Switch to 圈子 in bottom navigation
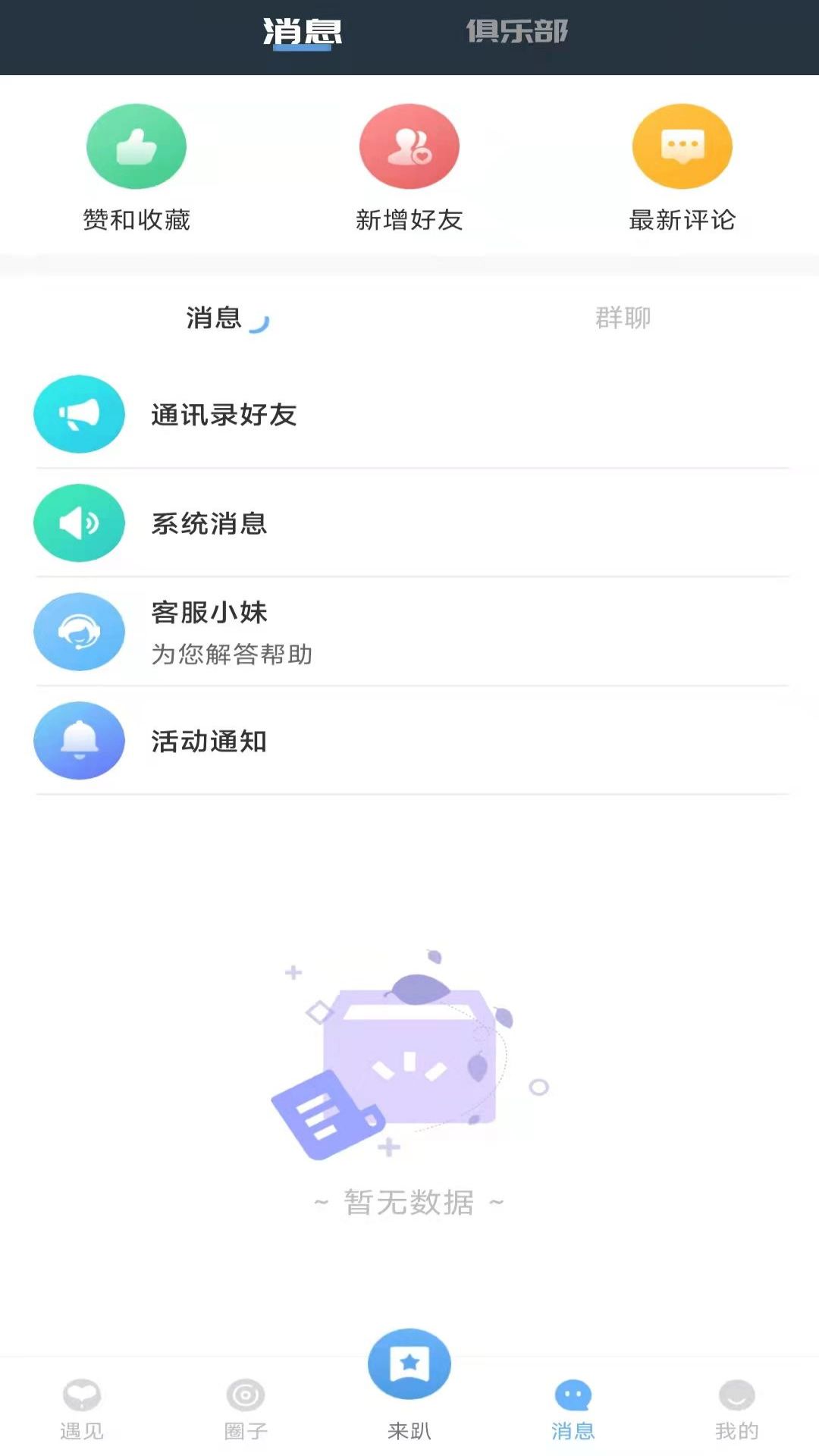The image size is (819, 1456). point(246,1408)
